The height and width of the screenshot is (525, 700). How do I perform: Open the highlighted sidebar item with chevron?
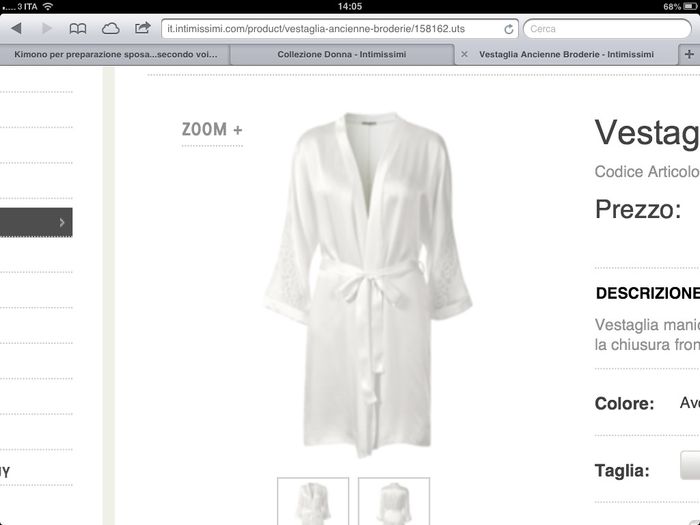coord(36,222)
